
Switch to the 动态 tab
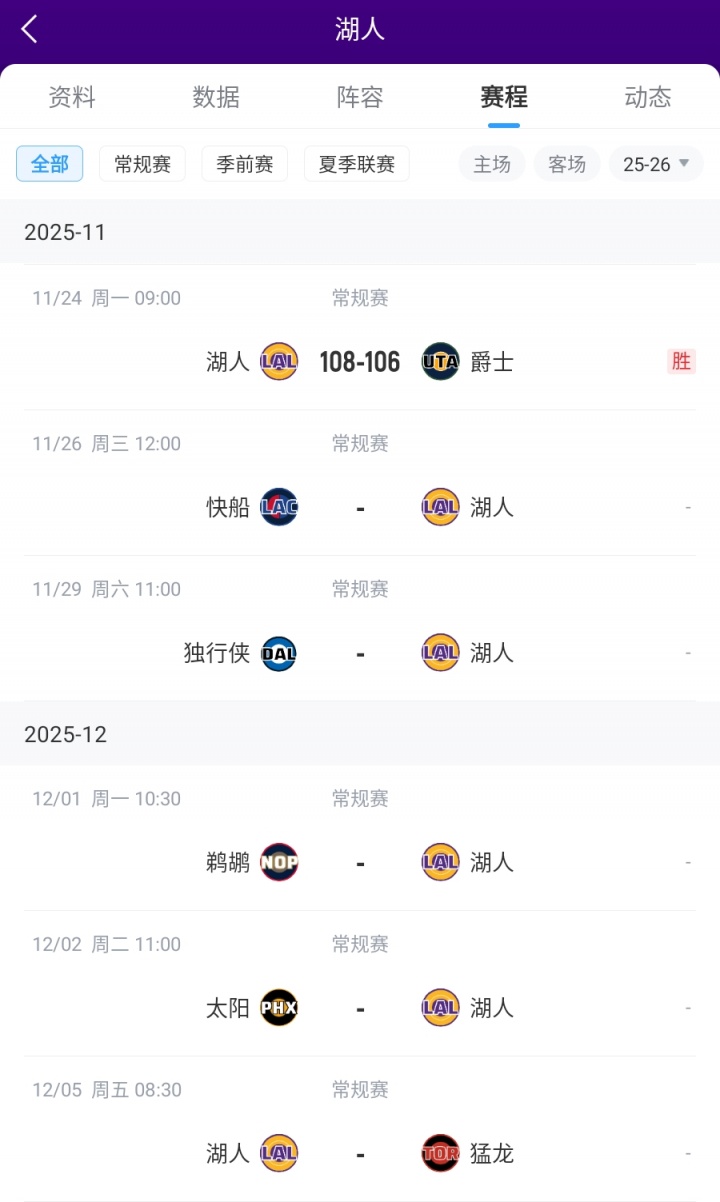648,97
